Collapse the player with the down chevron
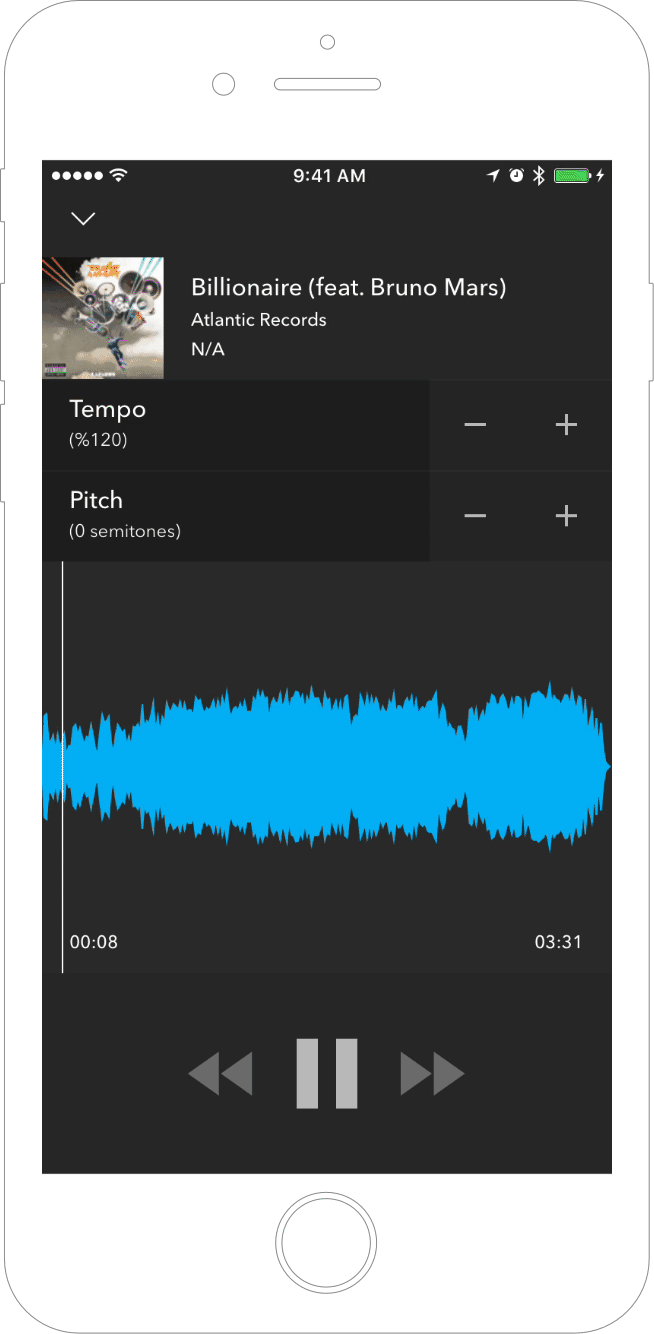Viewport: 654px width, 1334px height. tap(83, 218)
